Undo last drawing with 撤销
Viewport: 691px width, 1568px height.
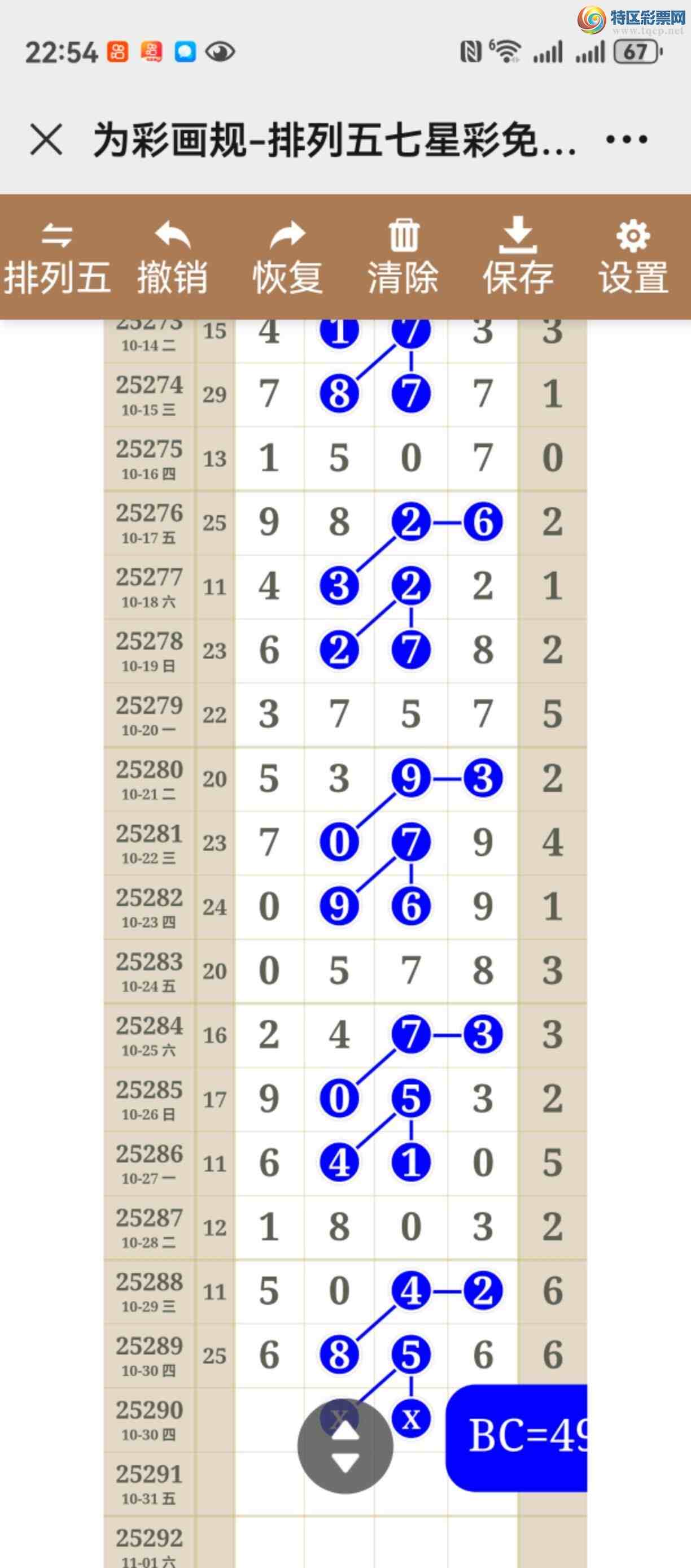point(172,258)
